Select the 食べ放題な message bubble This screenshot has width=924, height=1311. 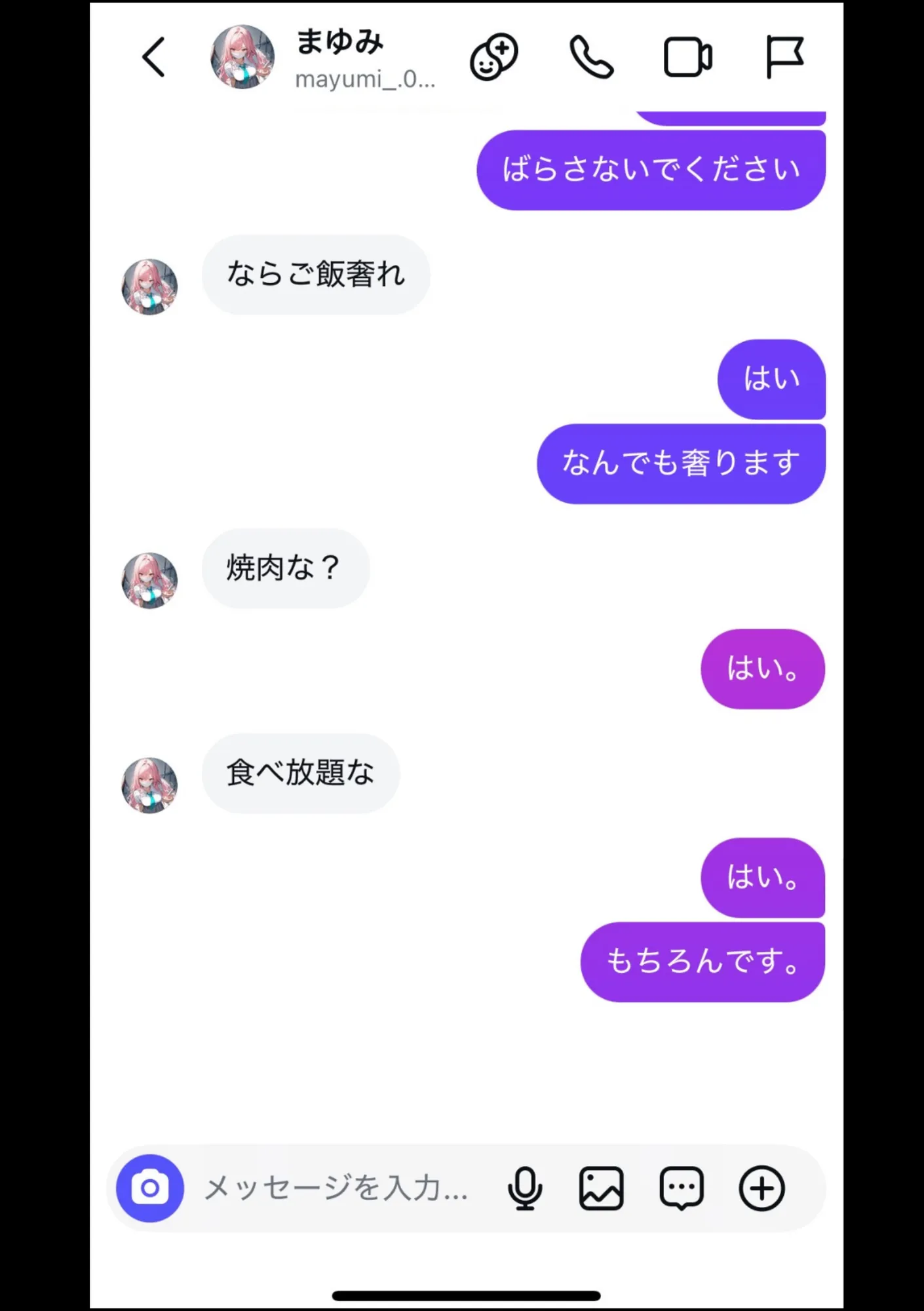coord(299,773)
